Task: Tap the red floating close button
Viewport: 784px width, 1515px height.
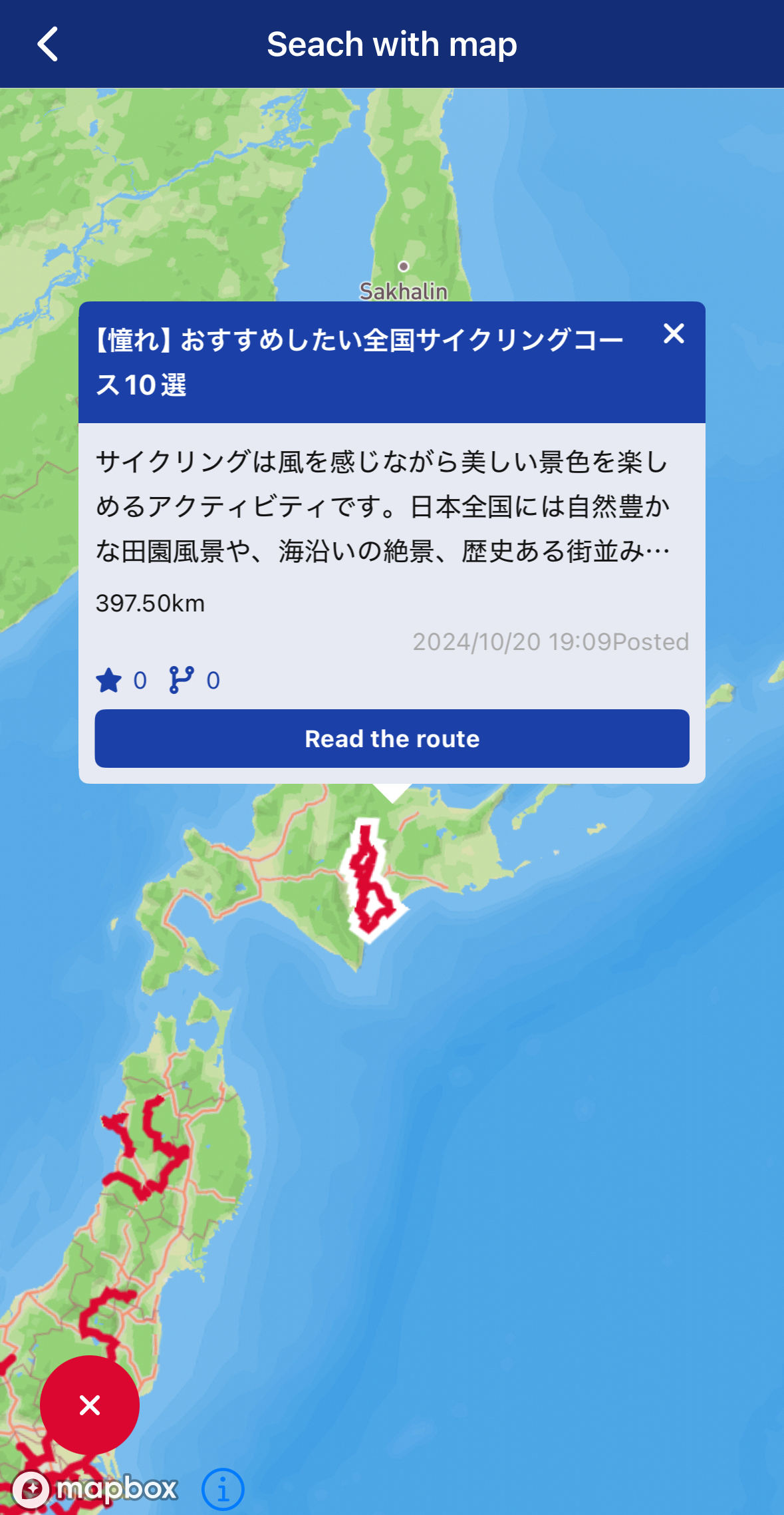Action: click(90, 1405)
